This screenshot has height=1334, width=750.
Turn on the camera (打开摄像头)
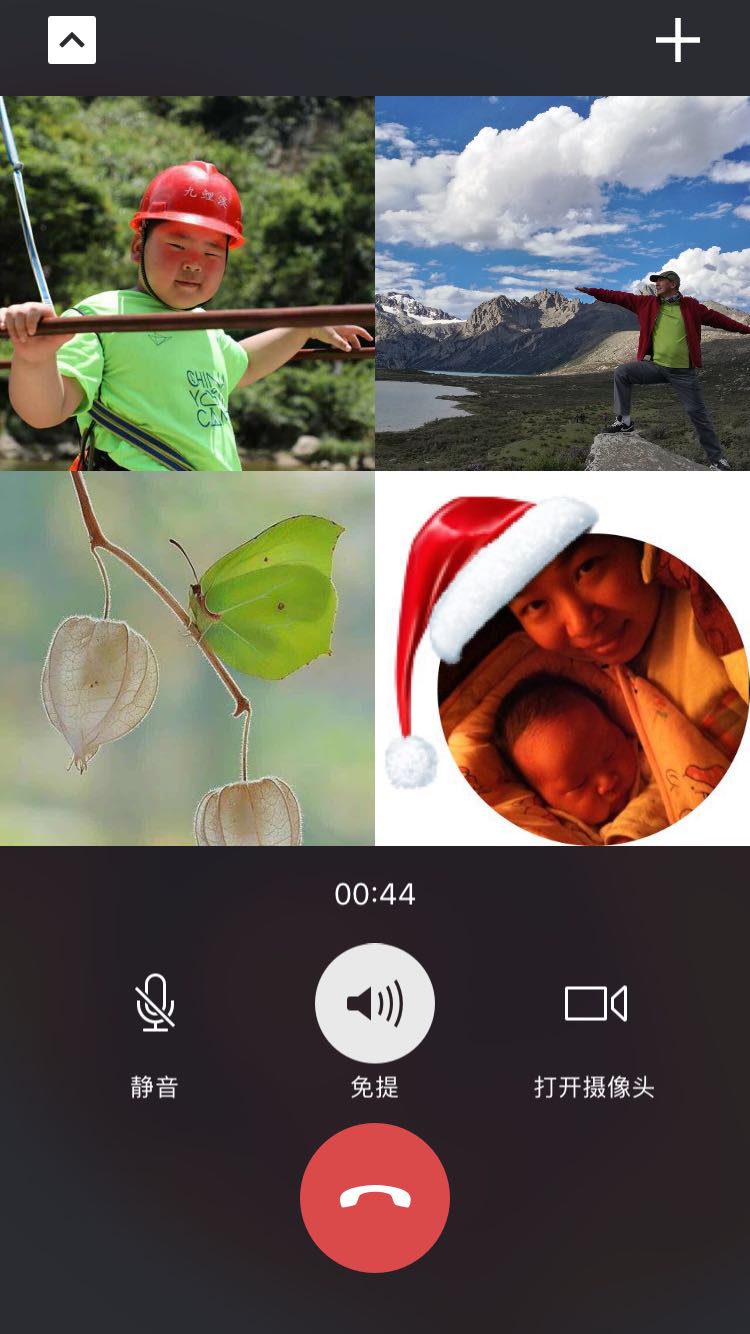coord(595,1003)
